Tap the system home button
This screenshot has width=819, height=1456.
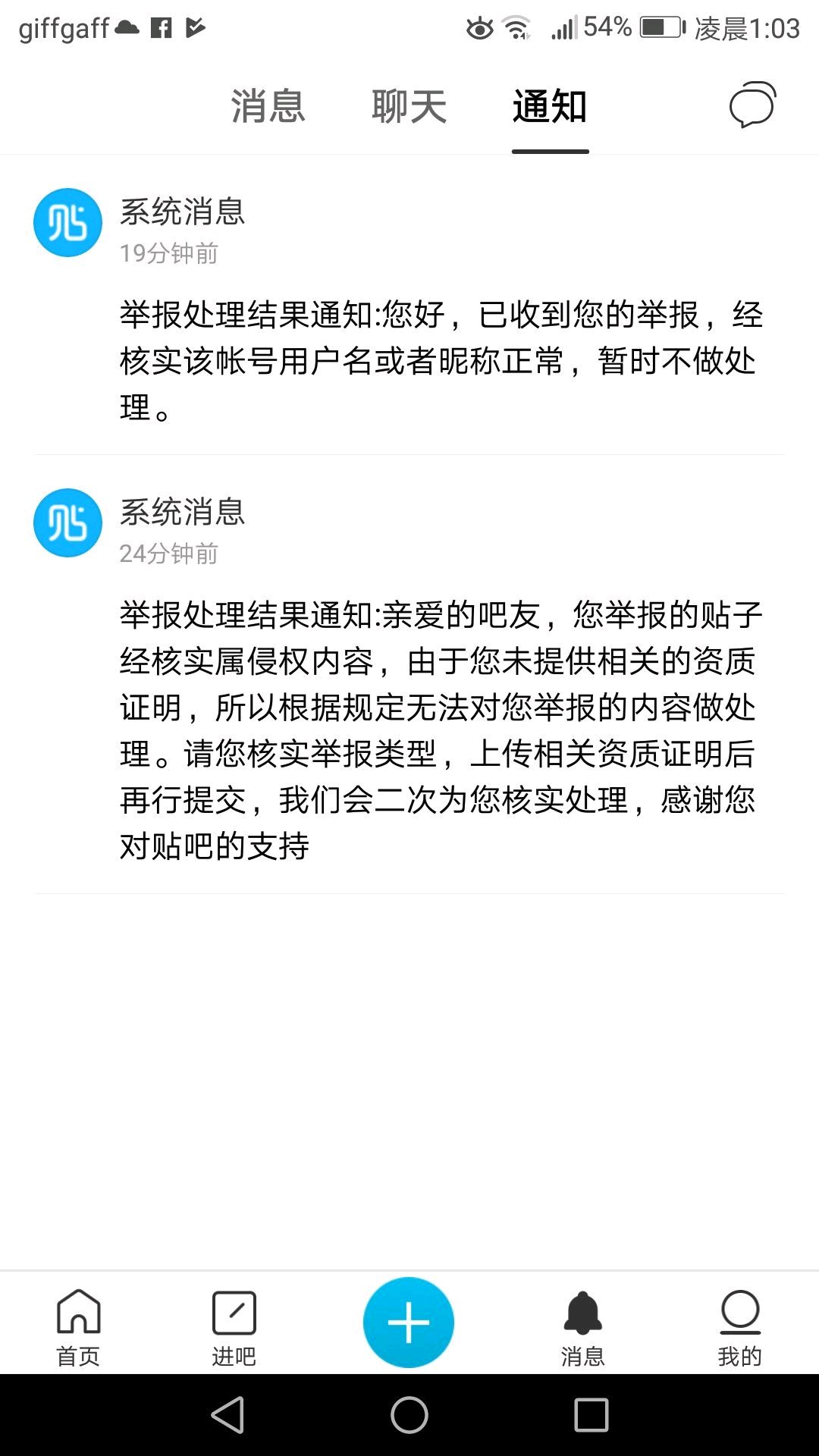409,1415
